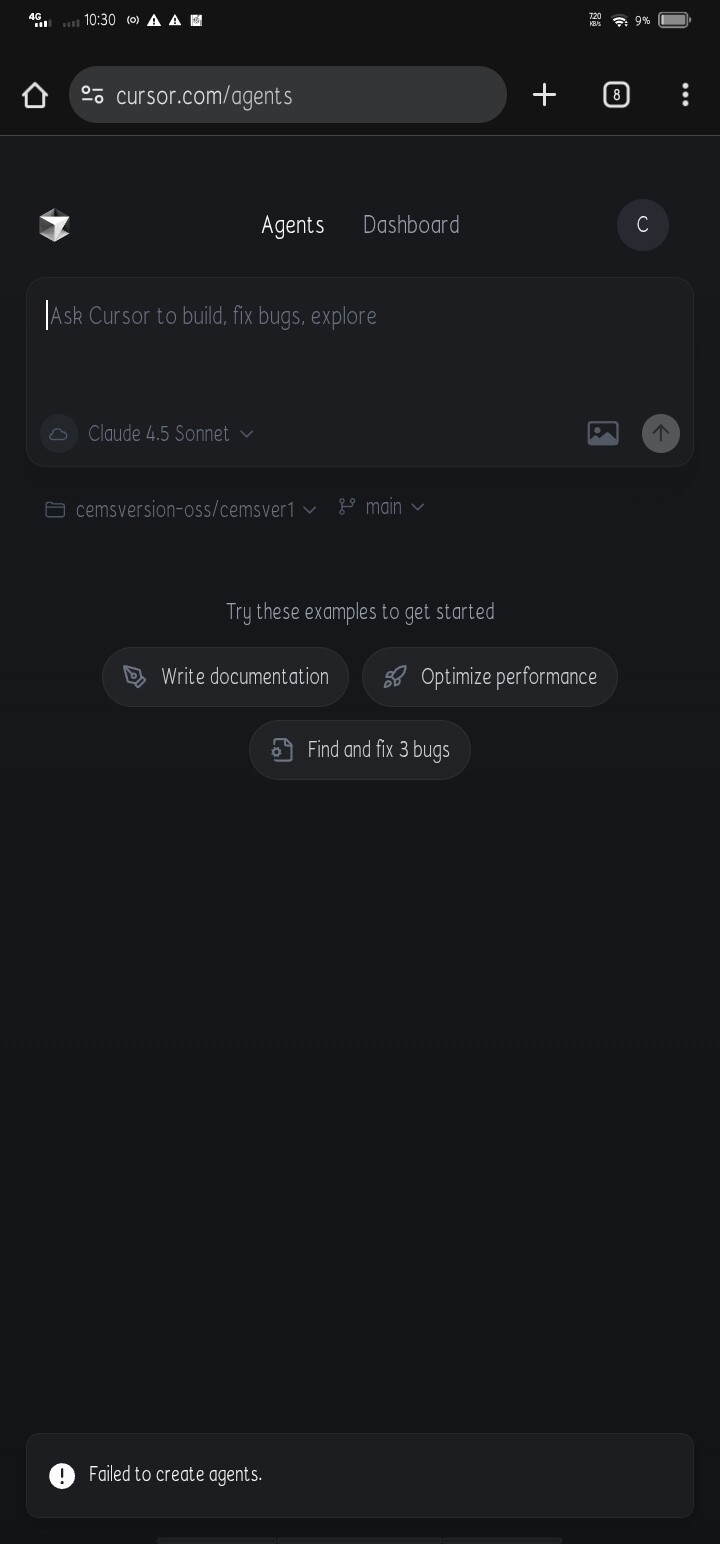Screen dimensions: 720x1544
Task: Use the Find and fix 3 bugs example
Action: (x=360, y=750)
